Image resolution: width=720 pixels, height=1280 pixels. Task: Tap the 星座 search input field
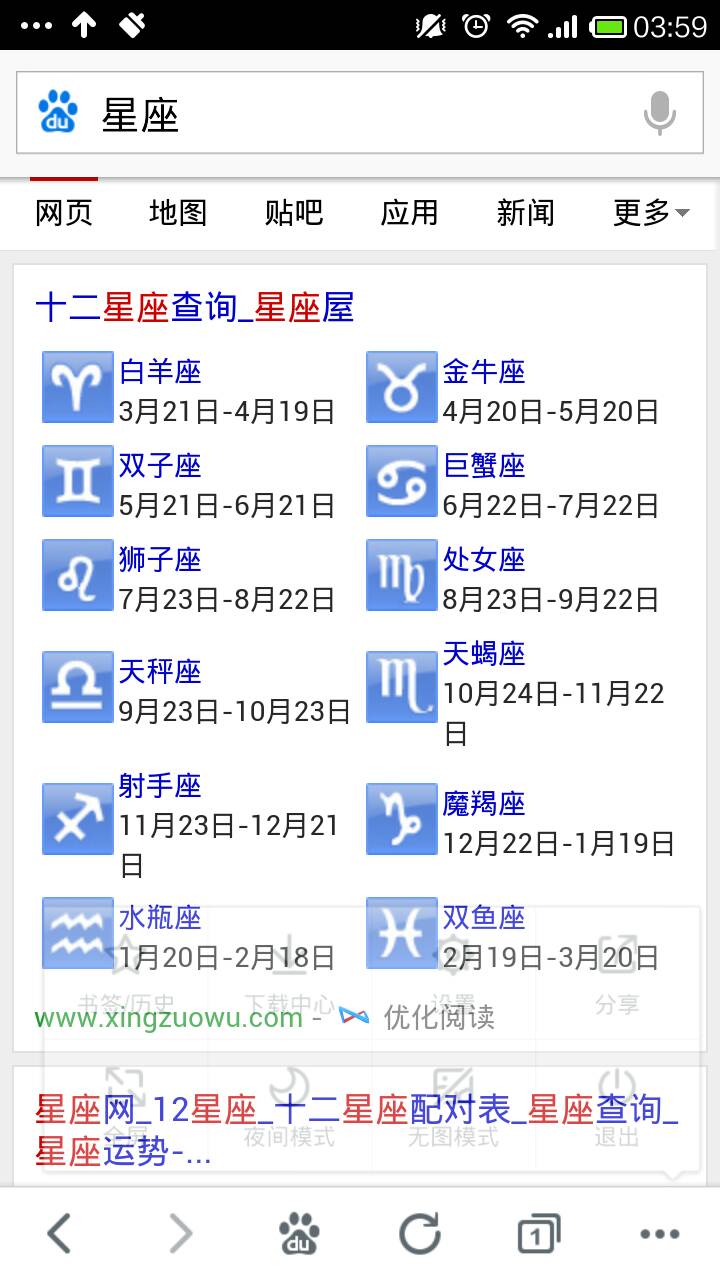point(300,112)
